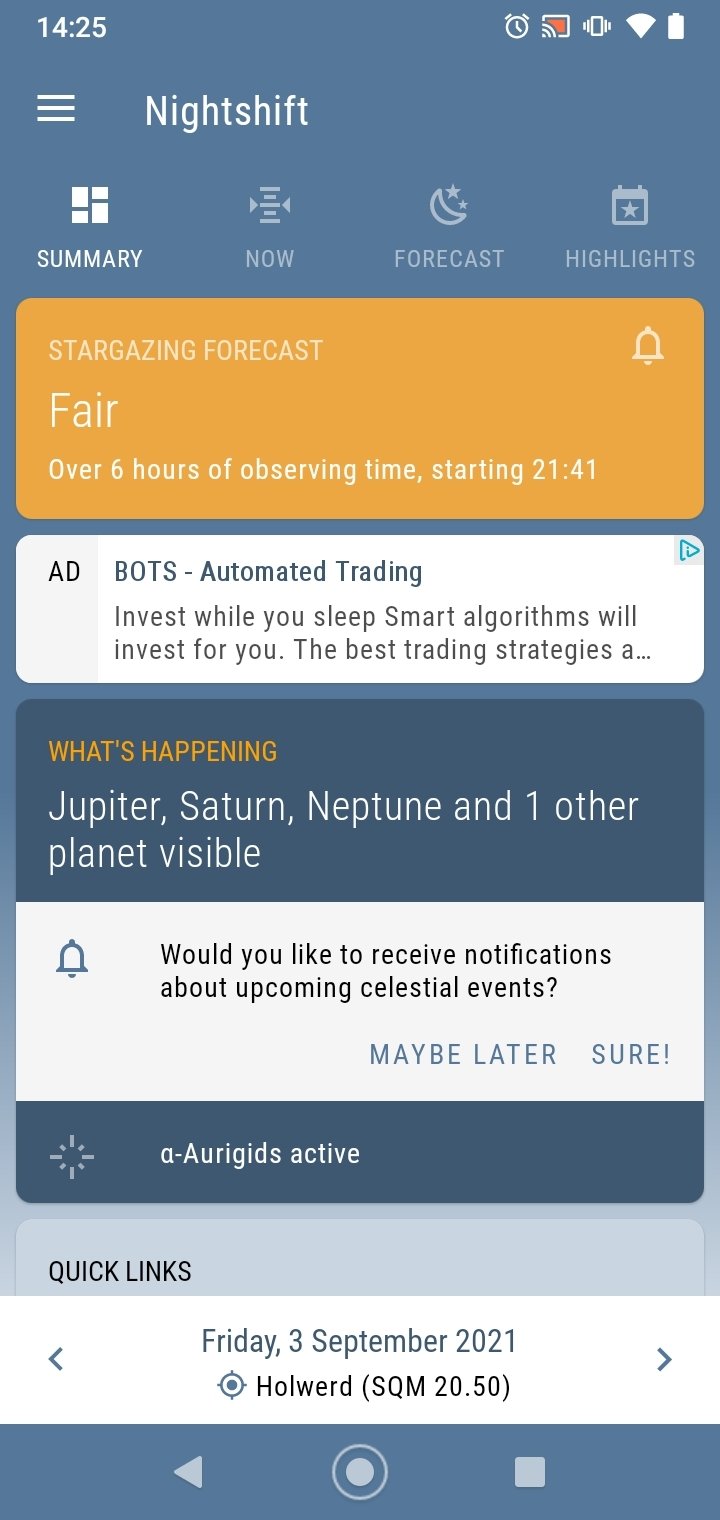Viewport: 720px width, 1520px height.
Task: Choose Maybe Later for notifications
Action: pos(463,1054)
